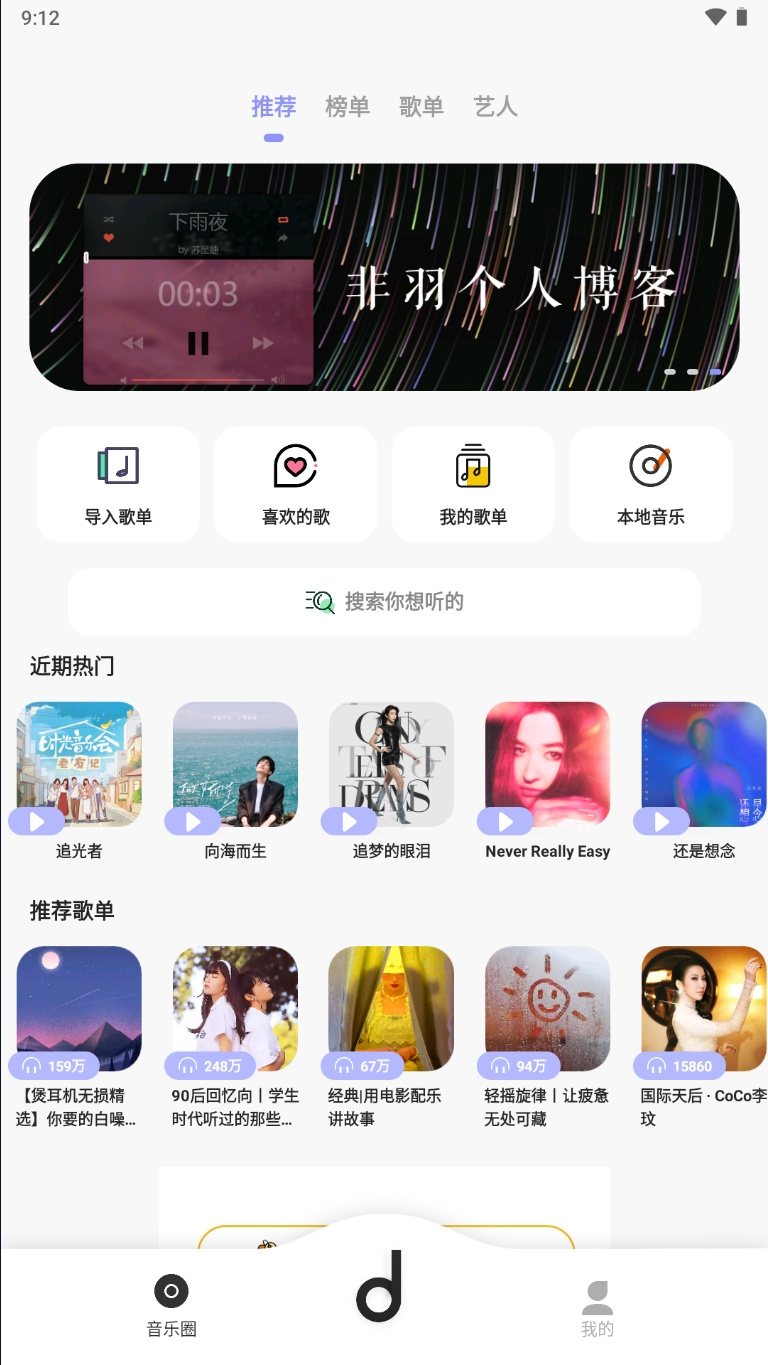Viewport: 768px width, 1365px height.
Task: Go to the 我的 tab
Action: [x=597, y=1306]
